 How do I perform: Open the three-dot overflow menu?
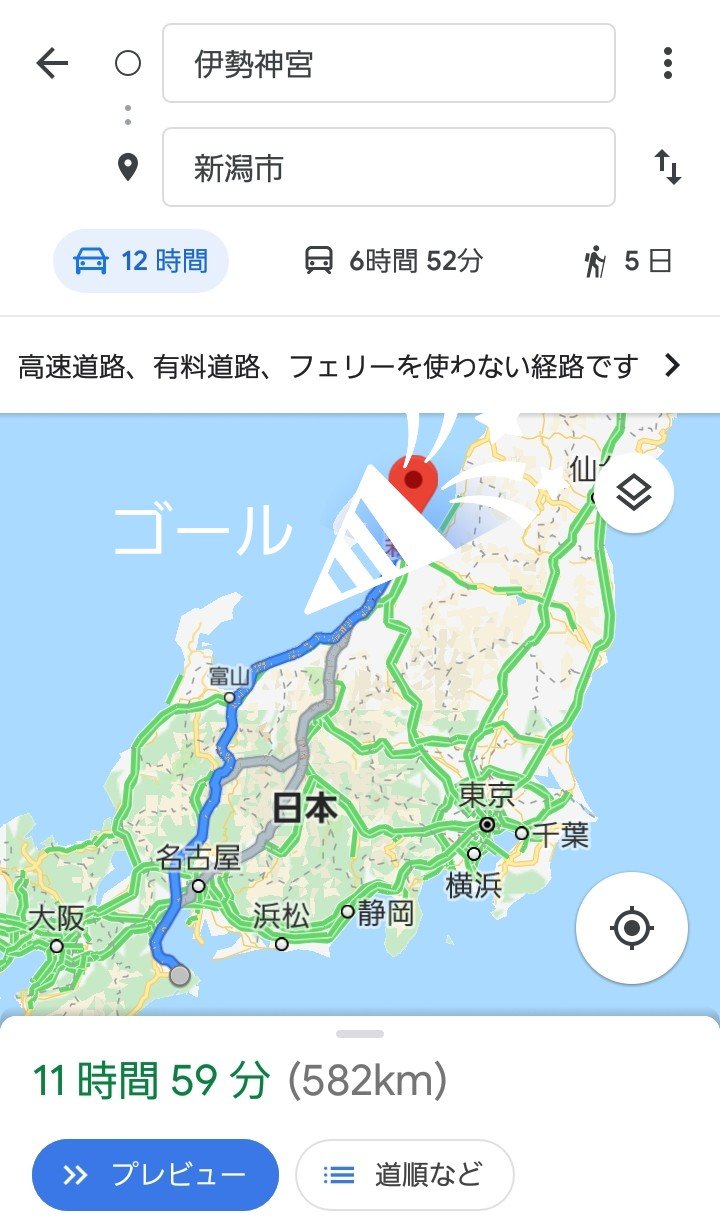tap(667, 64)
